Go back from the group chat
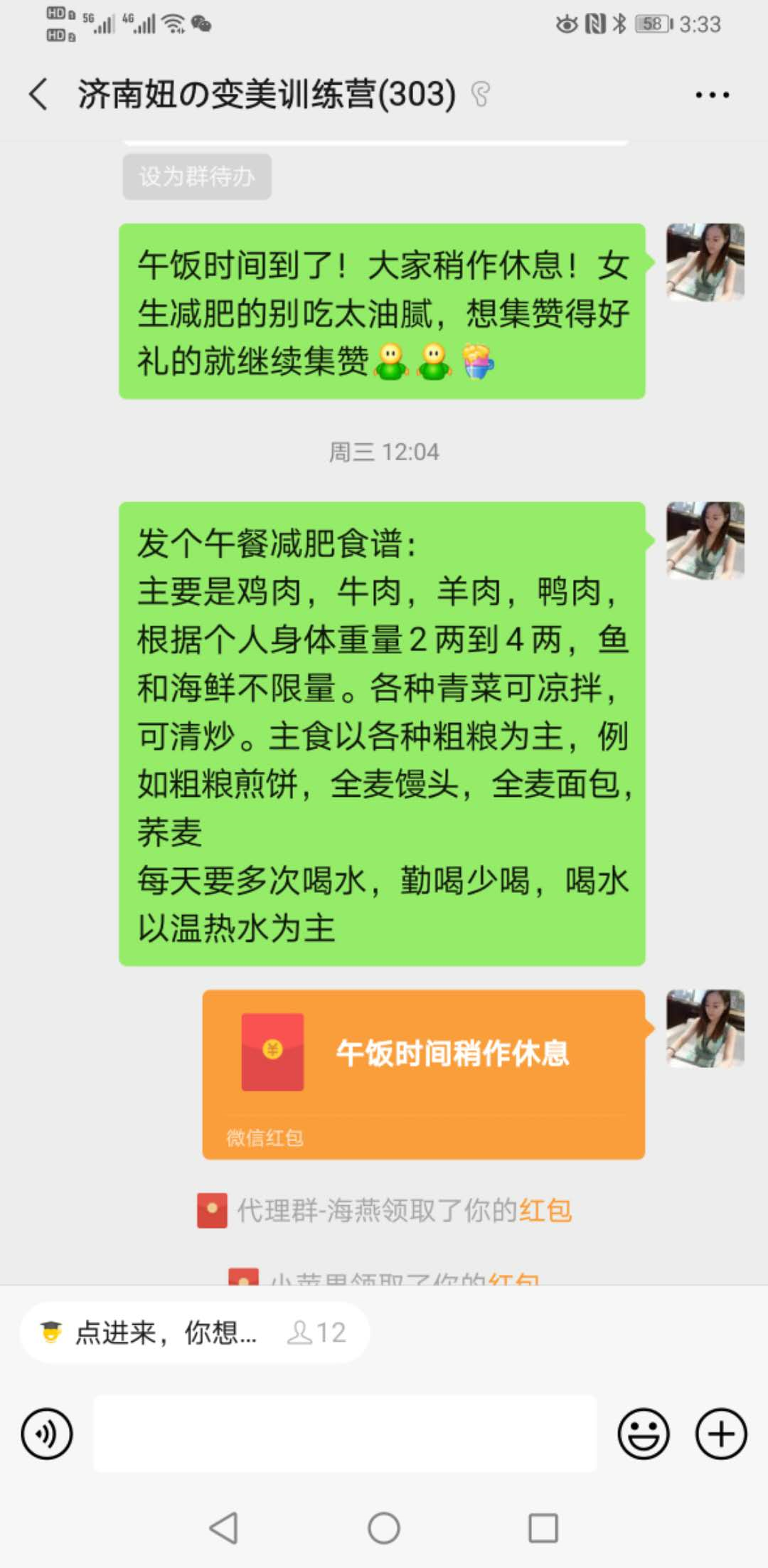This screenshot has width=768, height=1568. pos(39,95)
